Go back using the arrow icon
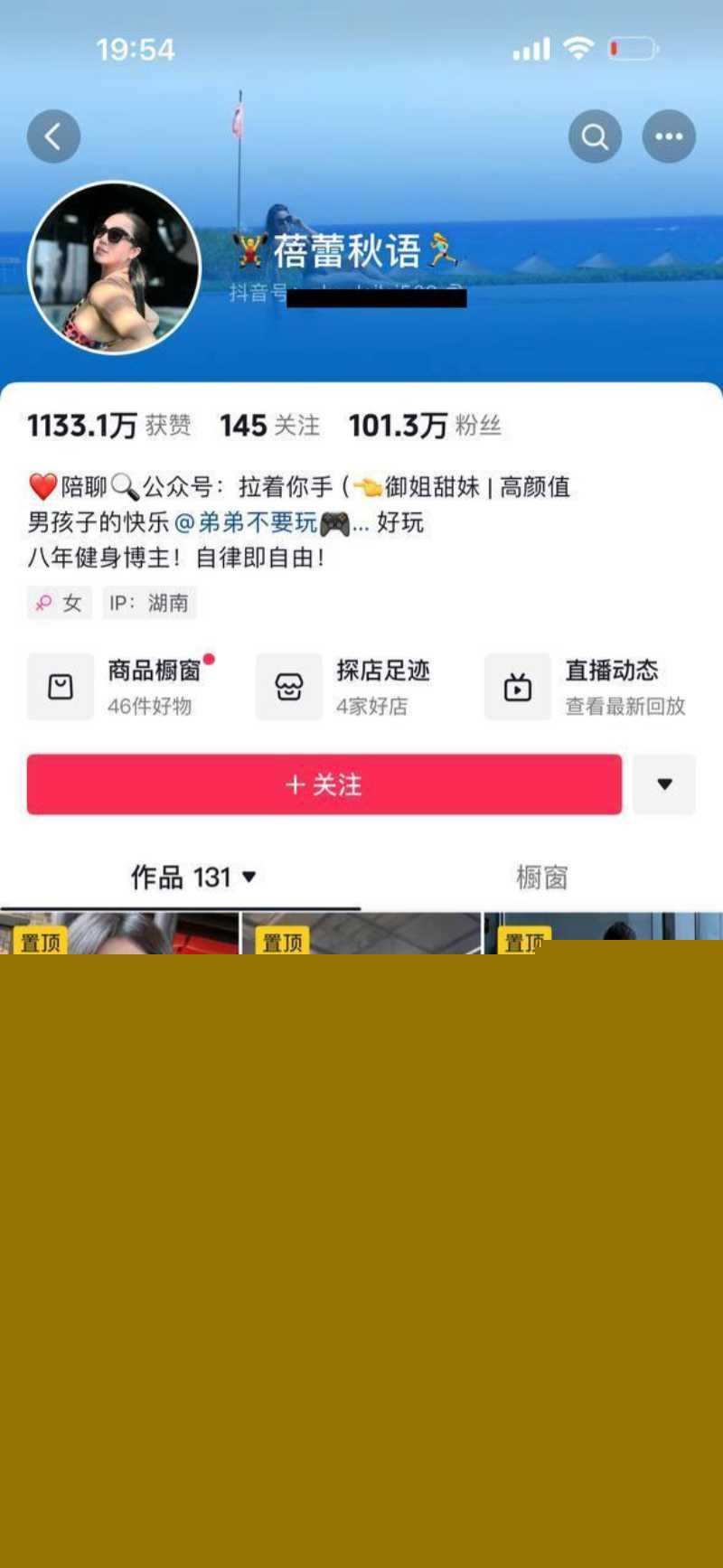 [x=53, y=136]
